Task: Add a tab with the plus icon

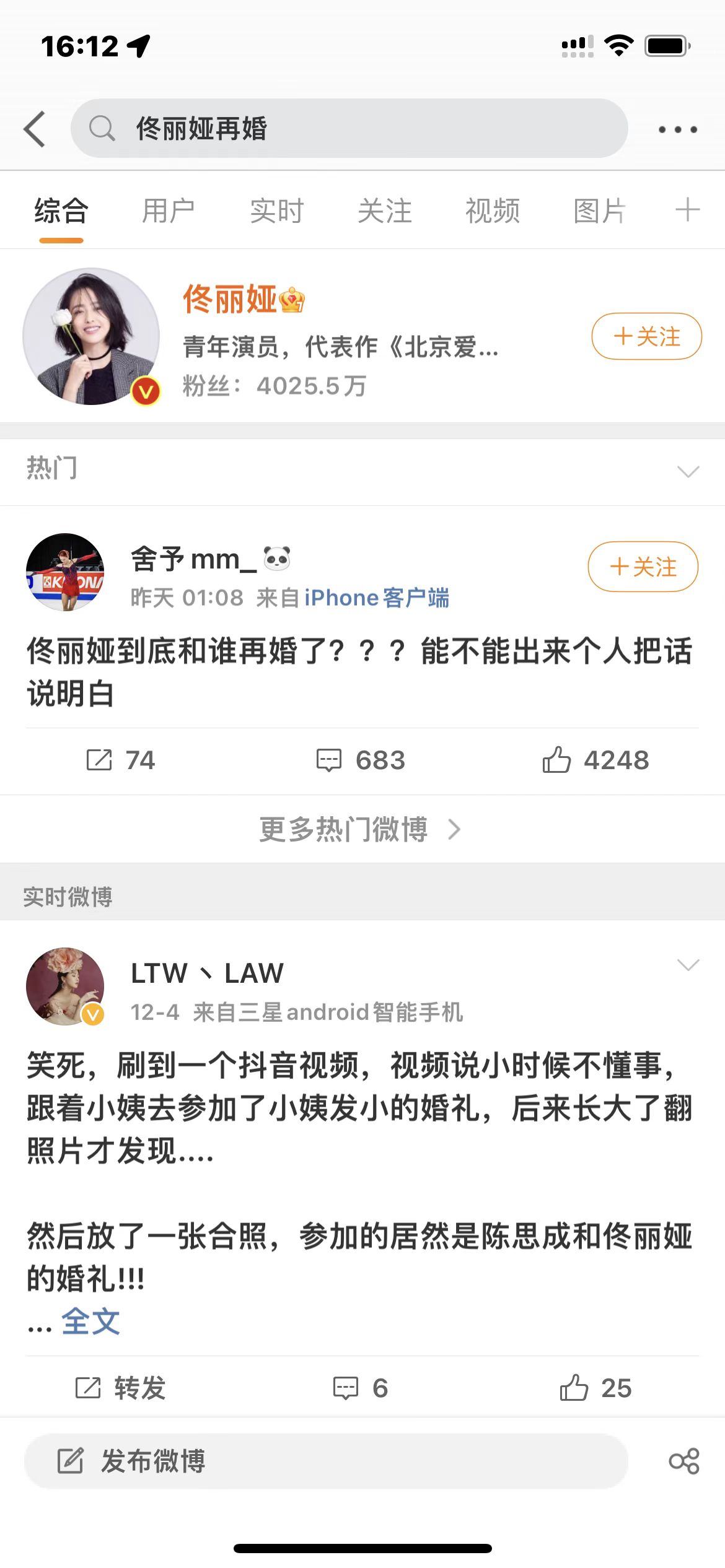Action: point(687,210)
